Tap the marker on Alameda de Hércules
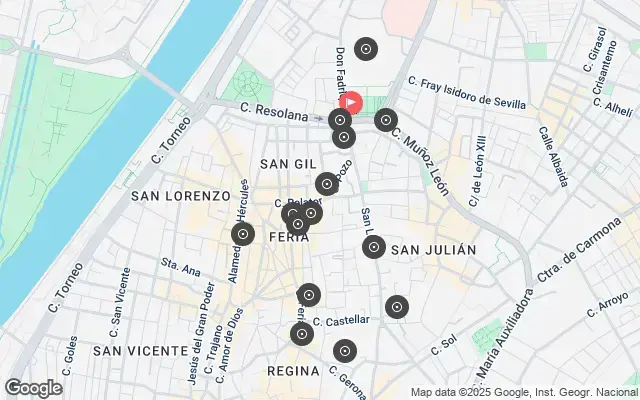The height and width of the screenshot is (400, 640). 242,235
